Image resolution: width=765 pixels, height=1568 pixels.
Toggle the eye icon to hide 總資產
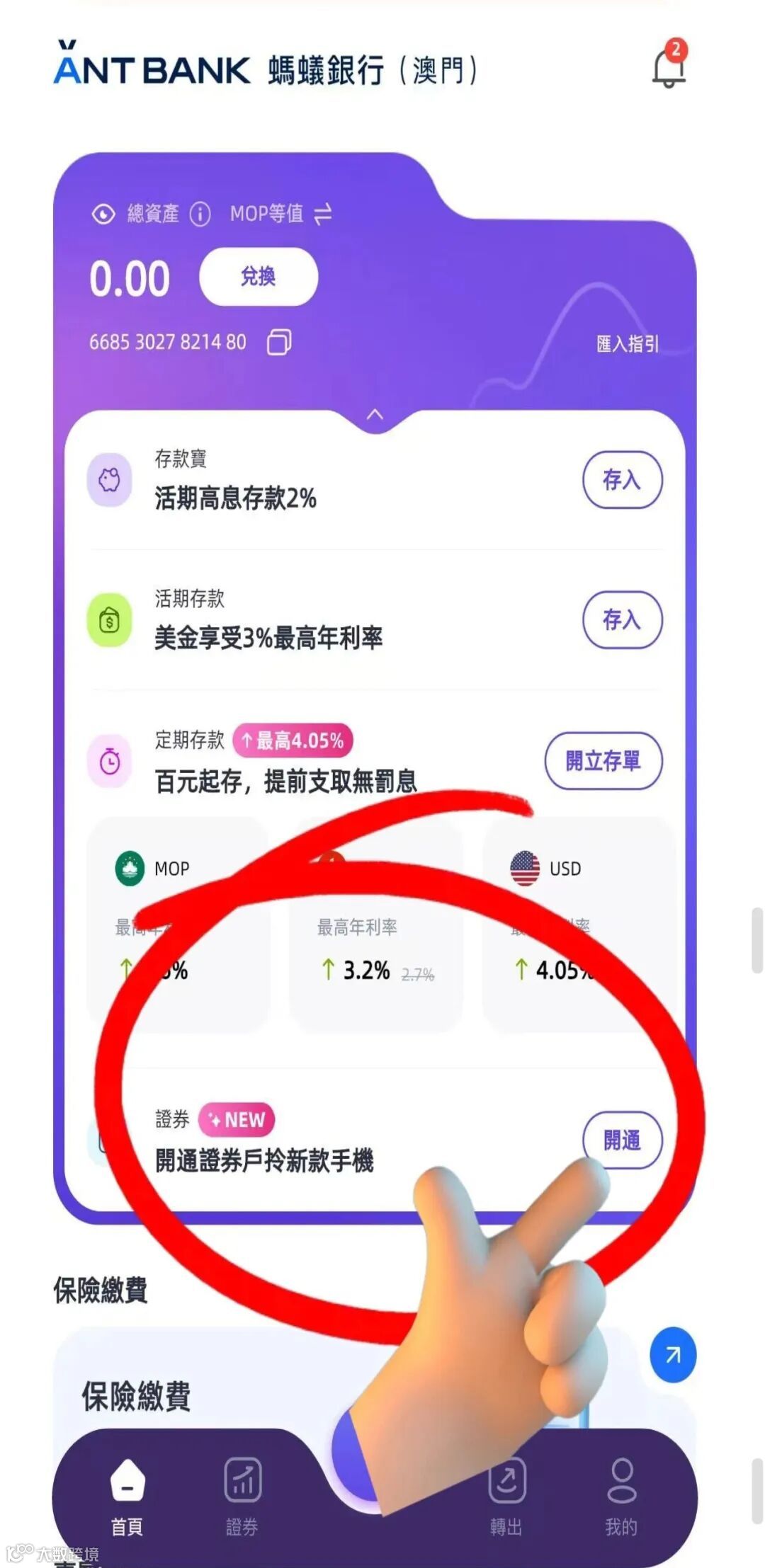coord(103,212)
